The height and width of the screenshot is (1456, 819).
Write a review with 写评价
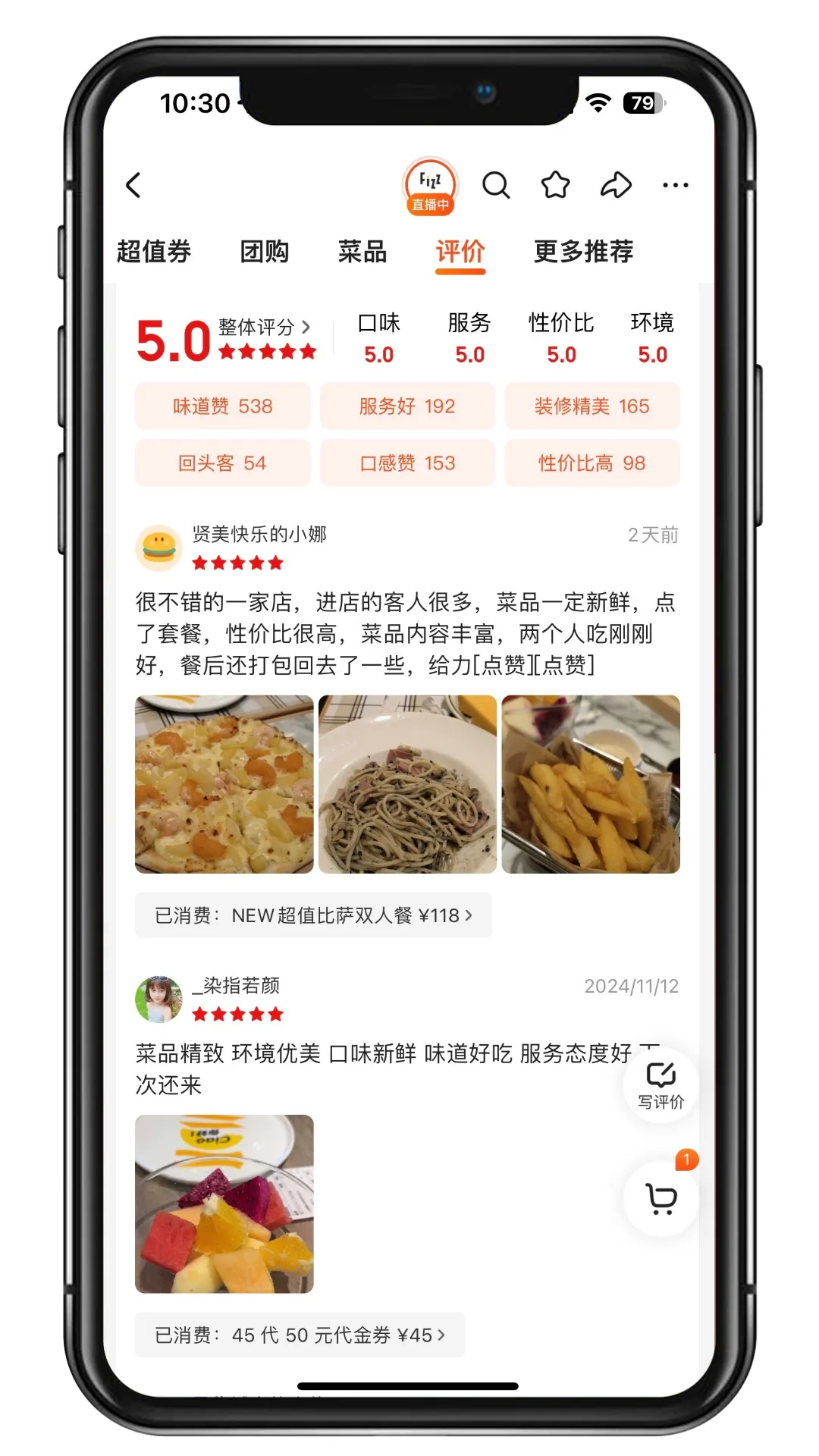661,1085
